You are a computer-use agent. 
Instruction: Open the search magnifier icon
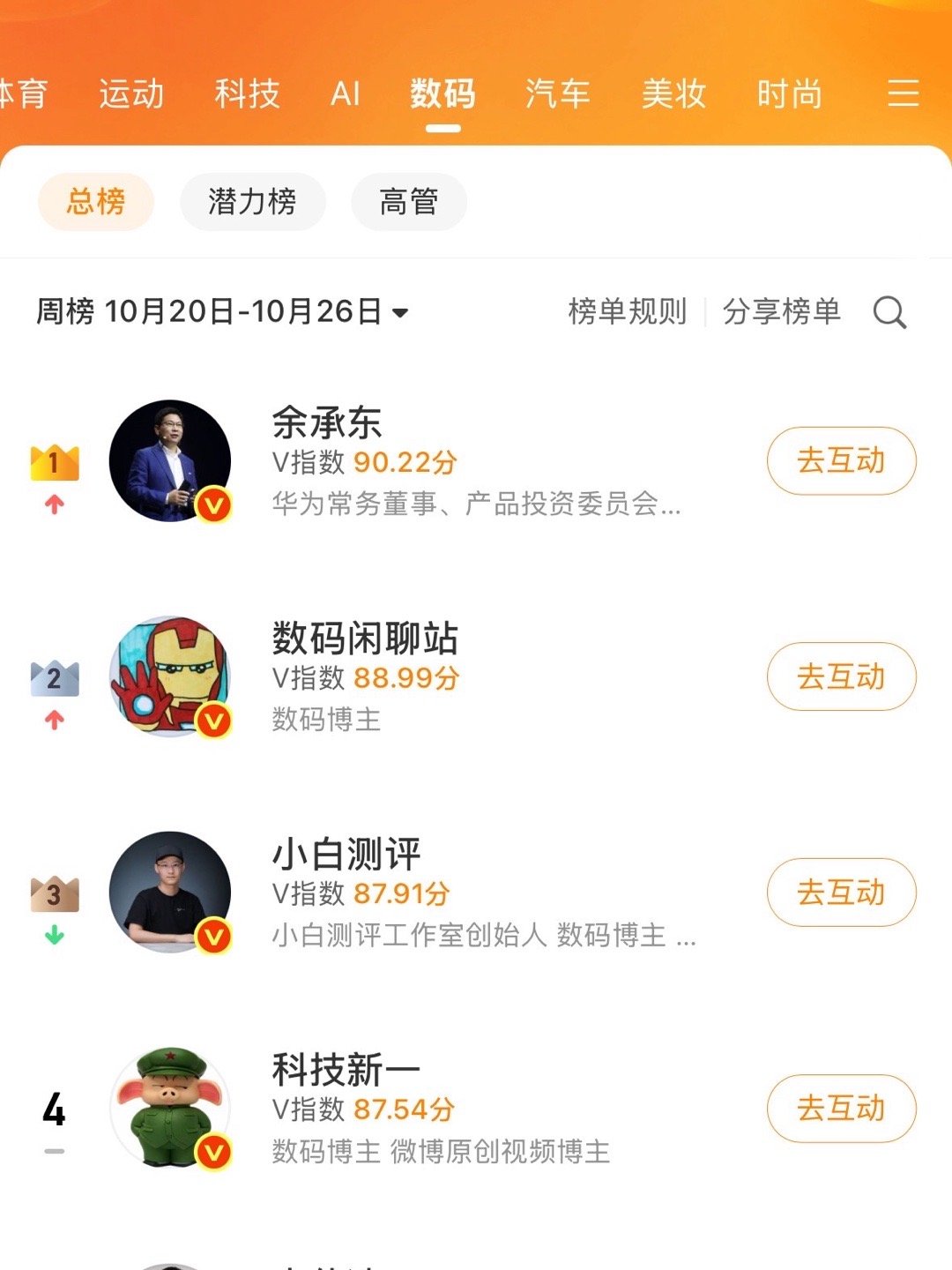pyautogui.click(x=889, y=312)
